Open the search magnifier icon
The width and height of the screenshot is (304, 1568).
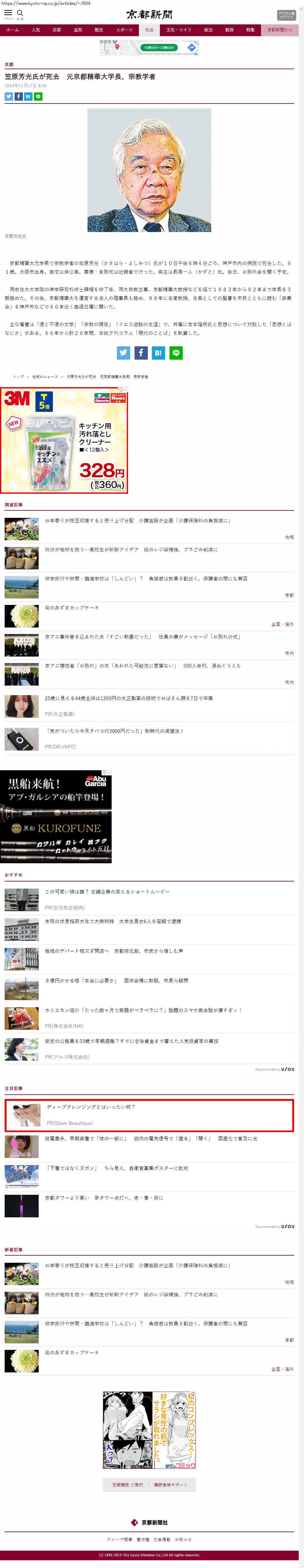(20, 13)
